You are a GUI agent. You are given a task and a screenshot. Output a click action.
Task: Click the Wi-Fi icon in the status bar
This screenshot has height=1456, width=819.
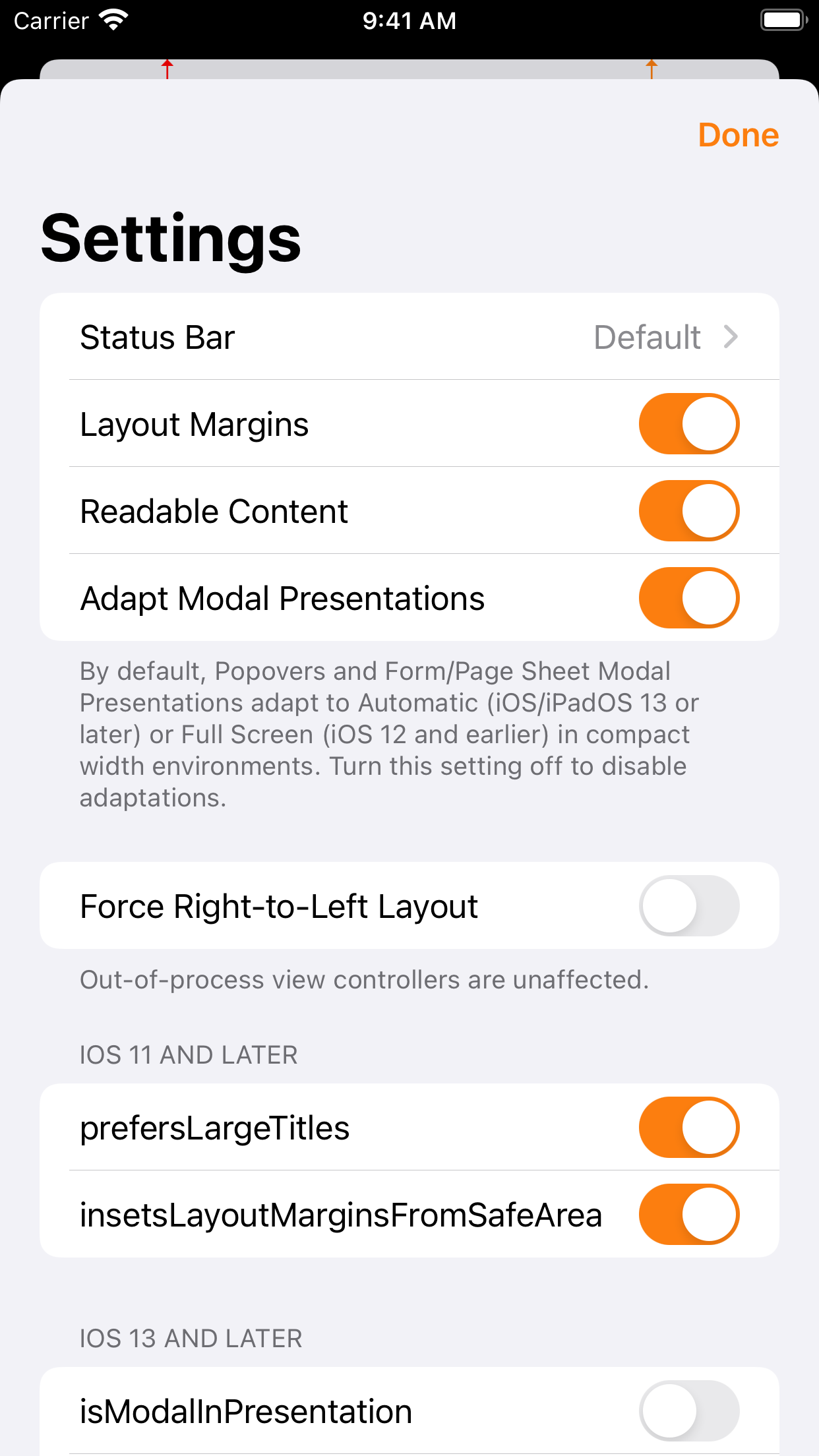point(113,20)
